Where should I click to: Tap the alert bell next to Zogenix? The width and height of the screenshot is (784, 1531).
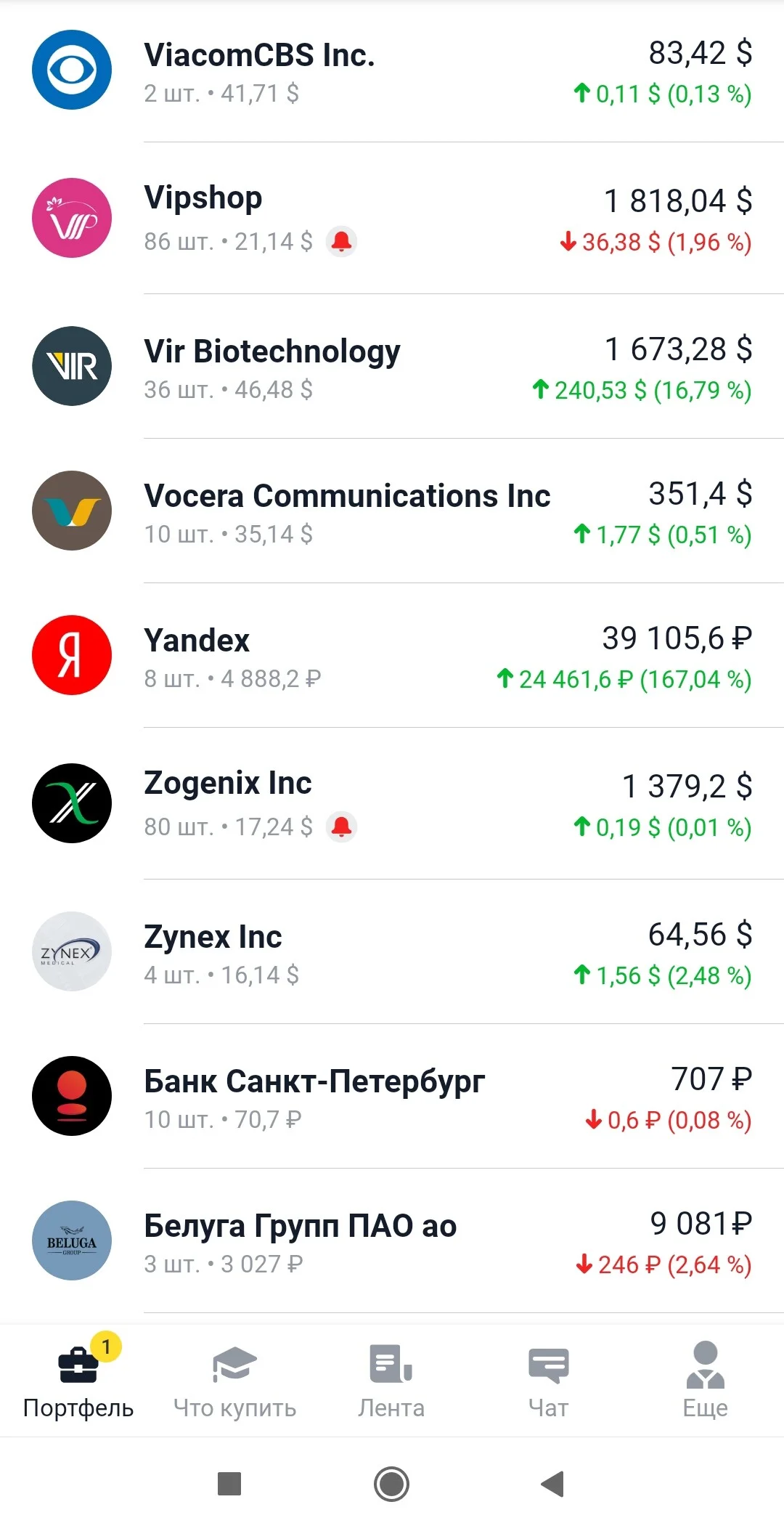click(x=342, y=827)
